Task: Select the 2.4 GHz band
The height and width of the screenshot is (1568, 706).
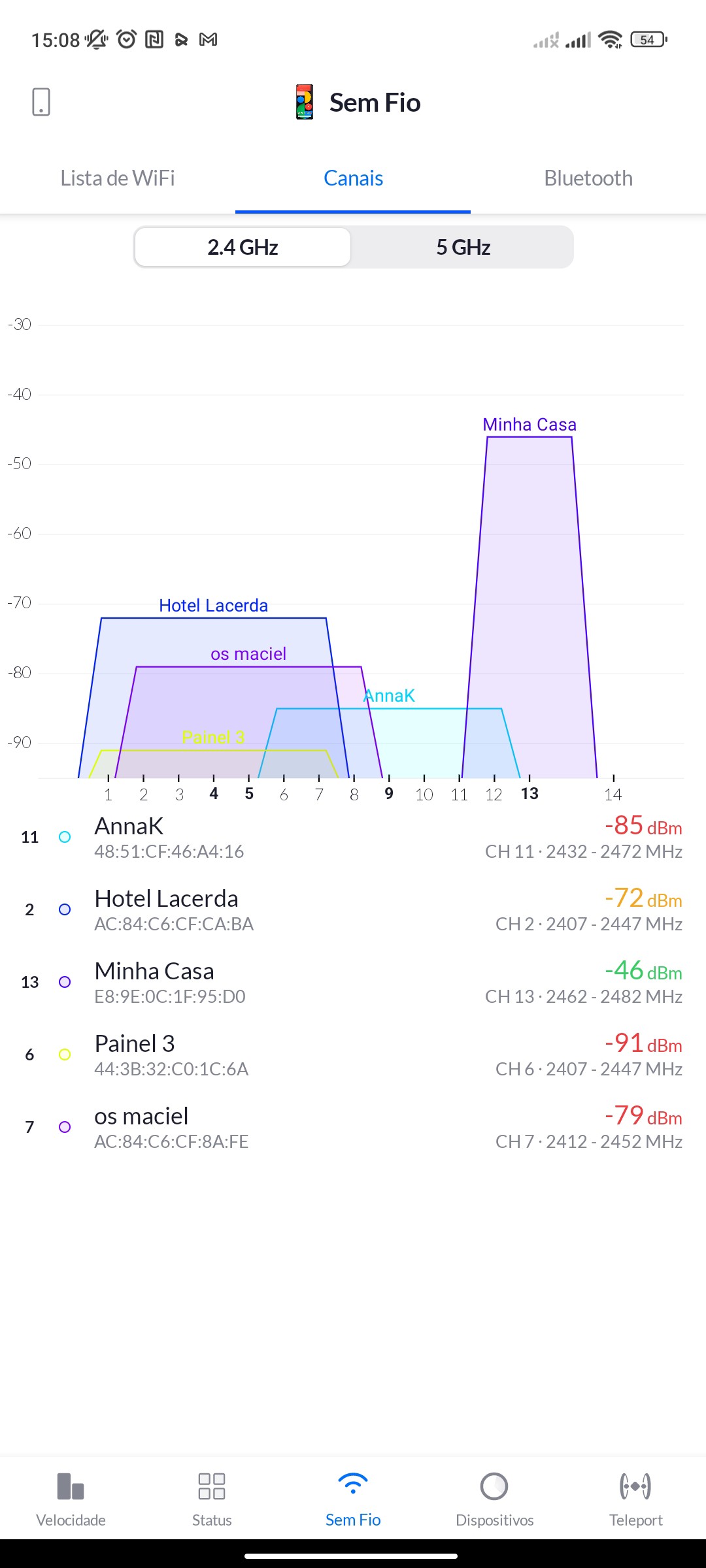Action: (243, 248)
